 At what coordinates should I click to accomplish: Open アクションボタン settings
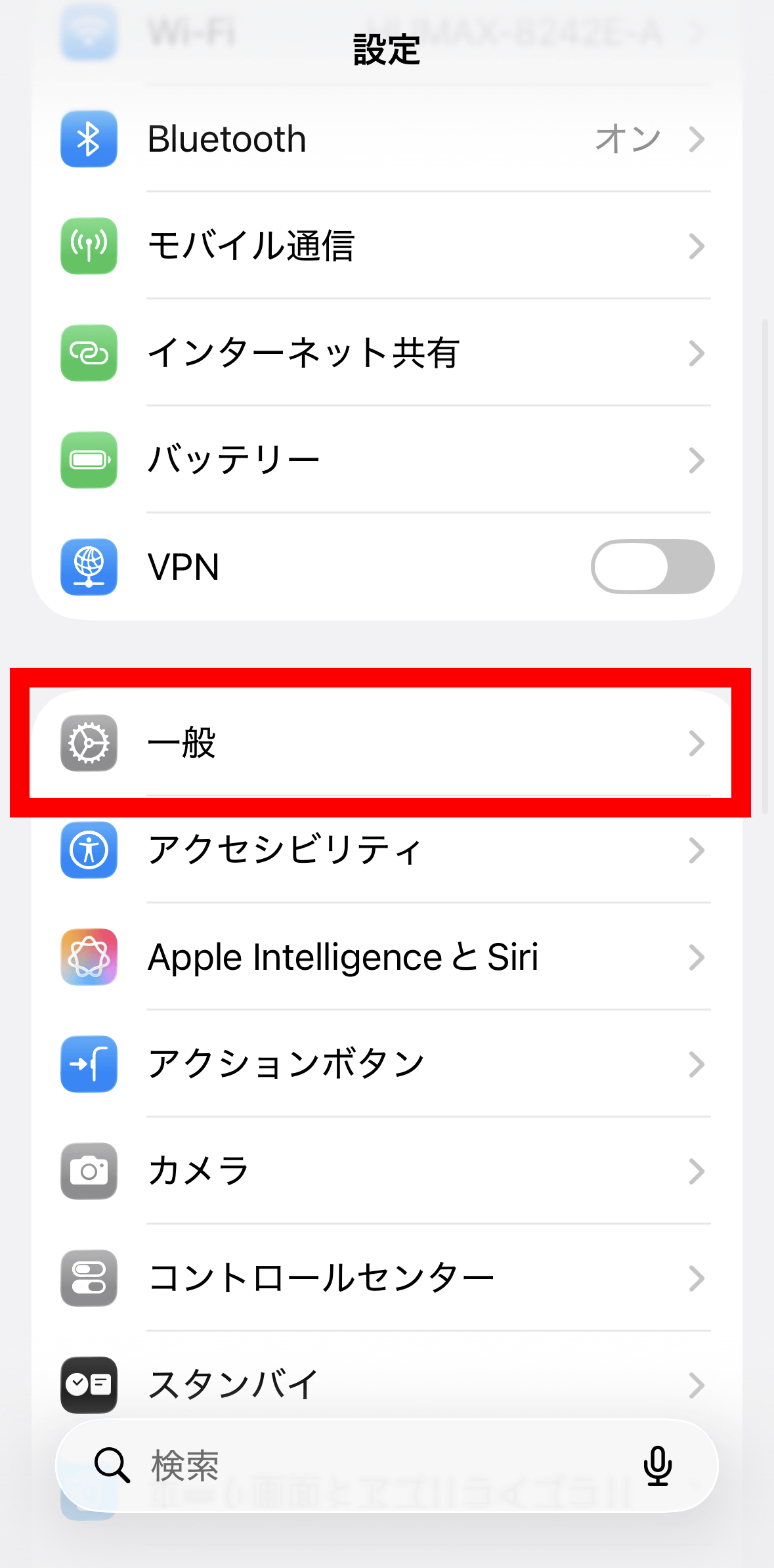pyautogui.click(x=387, y=1064)
